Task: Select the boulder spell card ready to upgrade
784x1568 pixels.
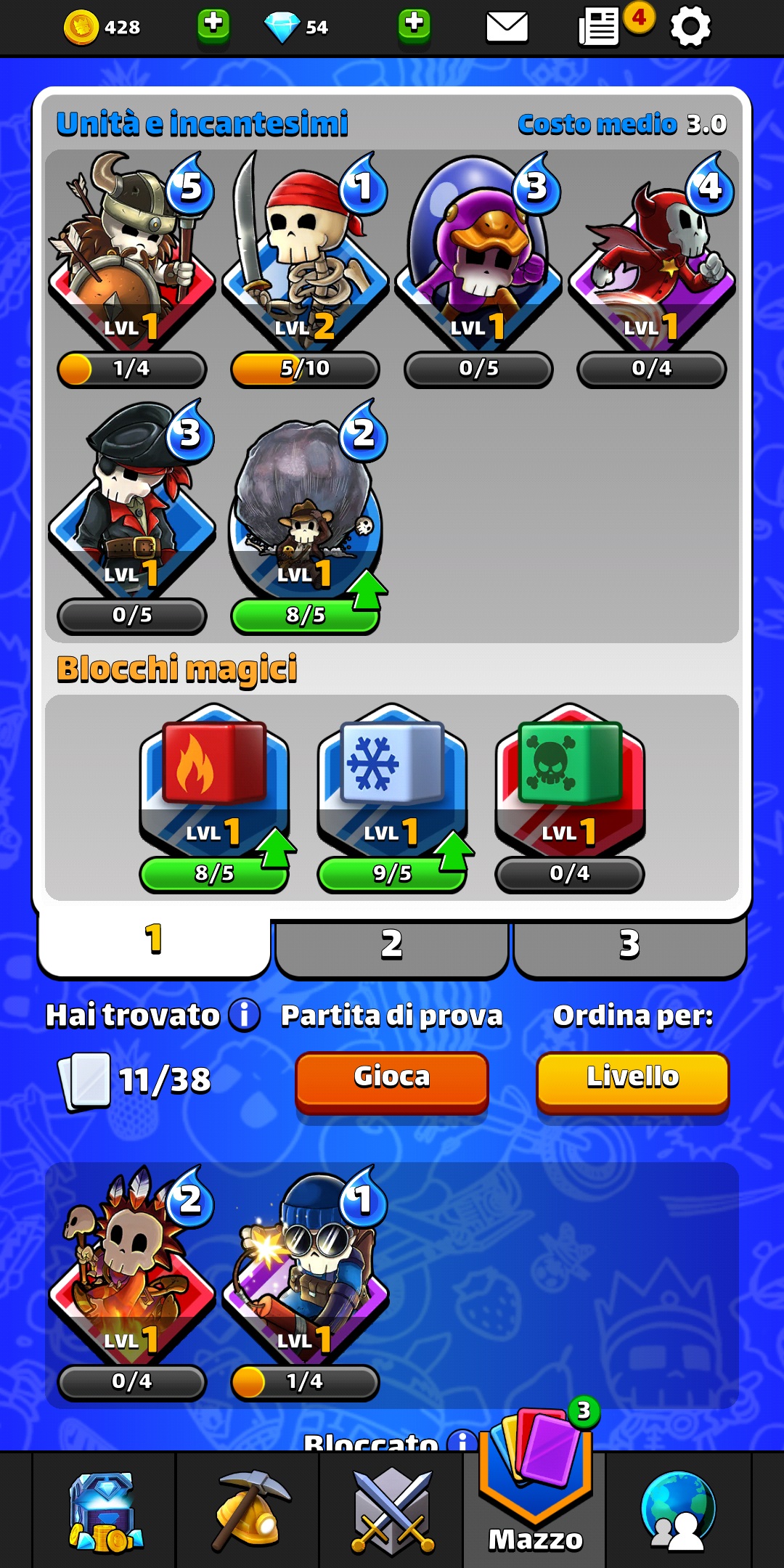Action: pyautogui.click(x=305, y=517)
